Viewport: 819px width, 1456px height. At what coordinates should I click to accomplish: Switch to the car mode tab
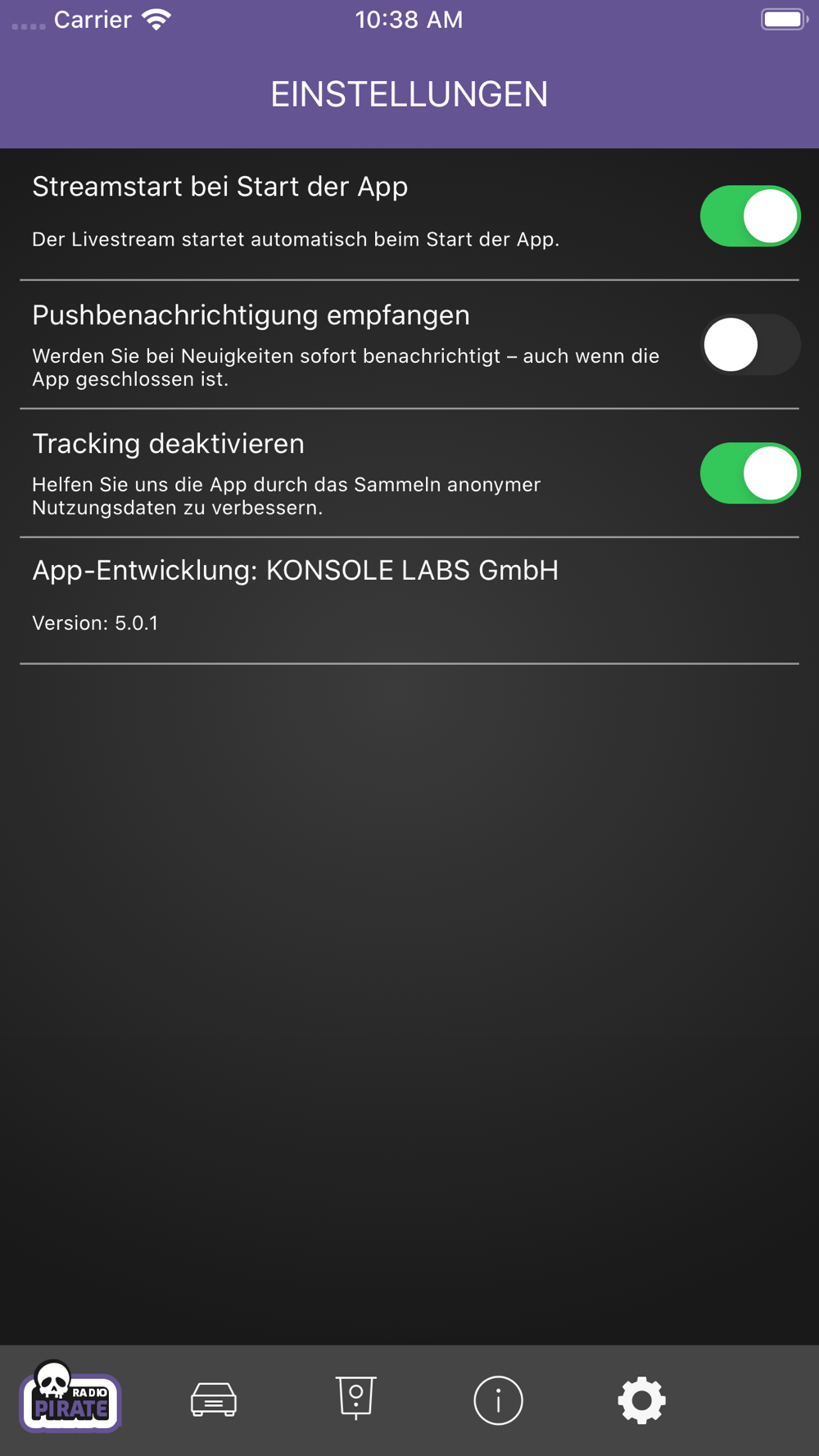coord(214,1399)
